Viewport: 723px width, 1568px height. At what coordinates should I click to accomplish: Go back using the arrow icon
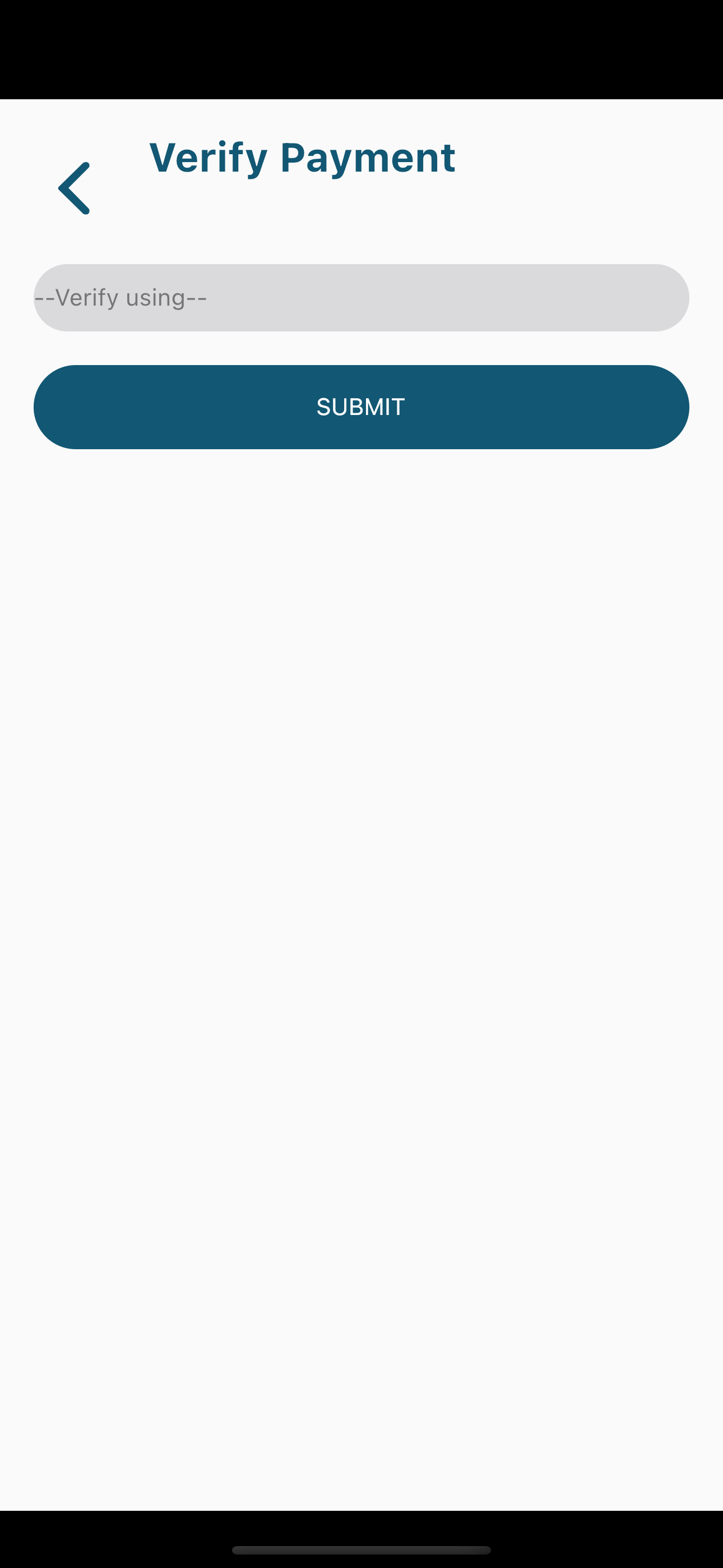(74, 188)
